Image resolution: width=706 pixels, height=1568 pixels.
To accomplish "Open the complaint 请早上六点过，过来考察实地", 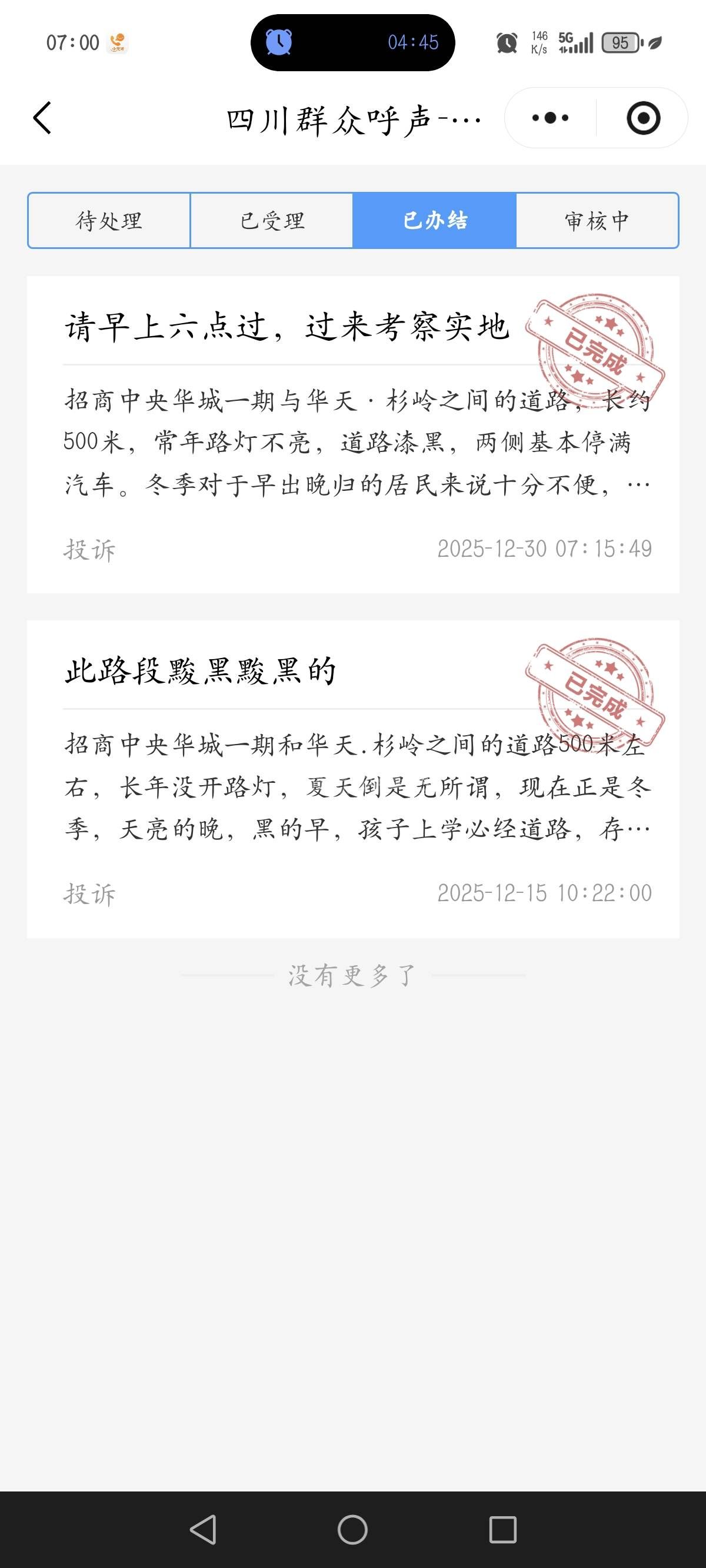I will [286, 327].
